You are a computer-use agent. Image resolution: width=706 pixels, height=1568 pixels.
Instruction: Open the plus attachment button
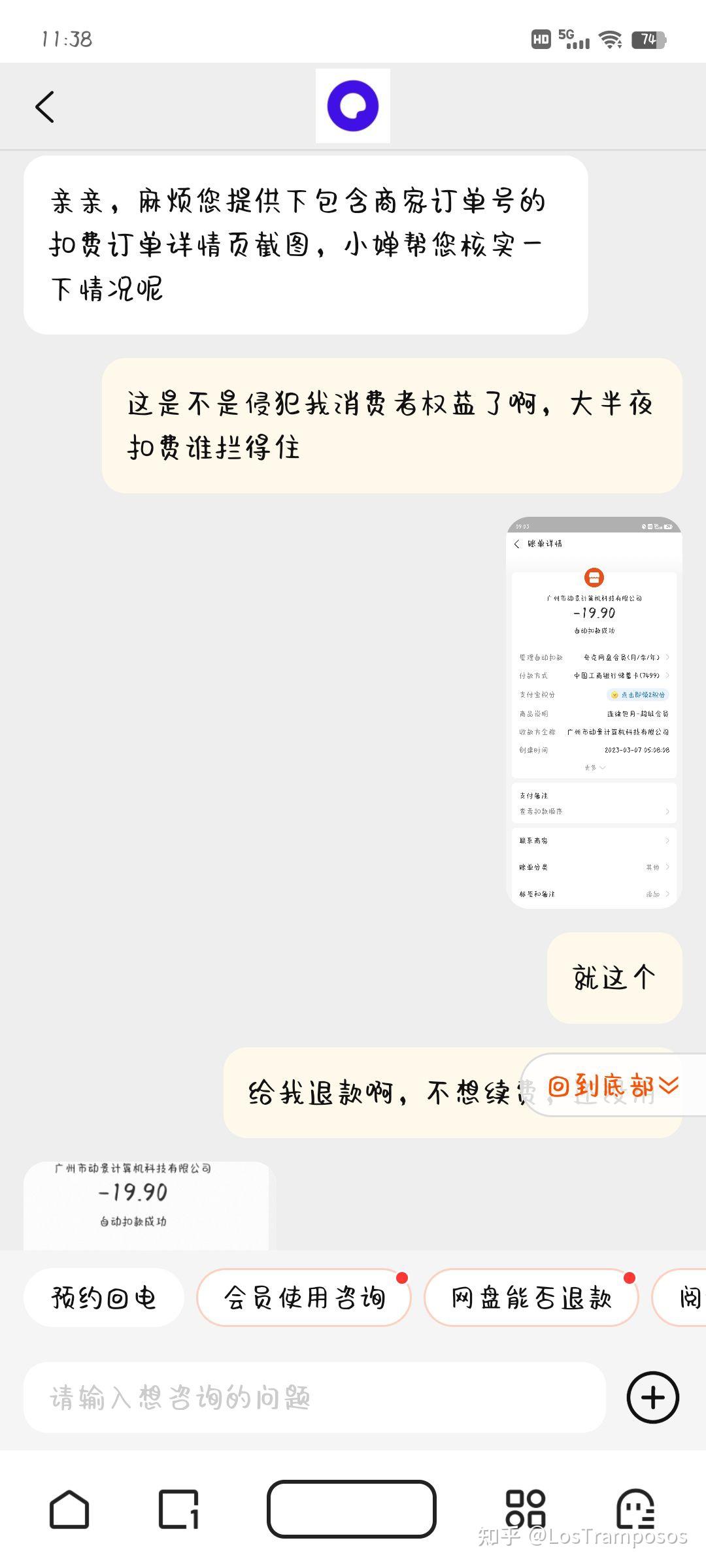pyautogui.click(x=653, y=1397)
